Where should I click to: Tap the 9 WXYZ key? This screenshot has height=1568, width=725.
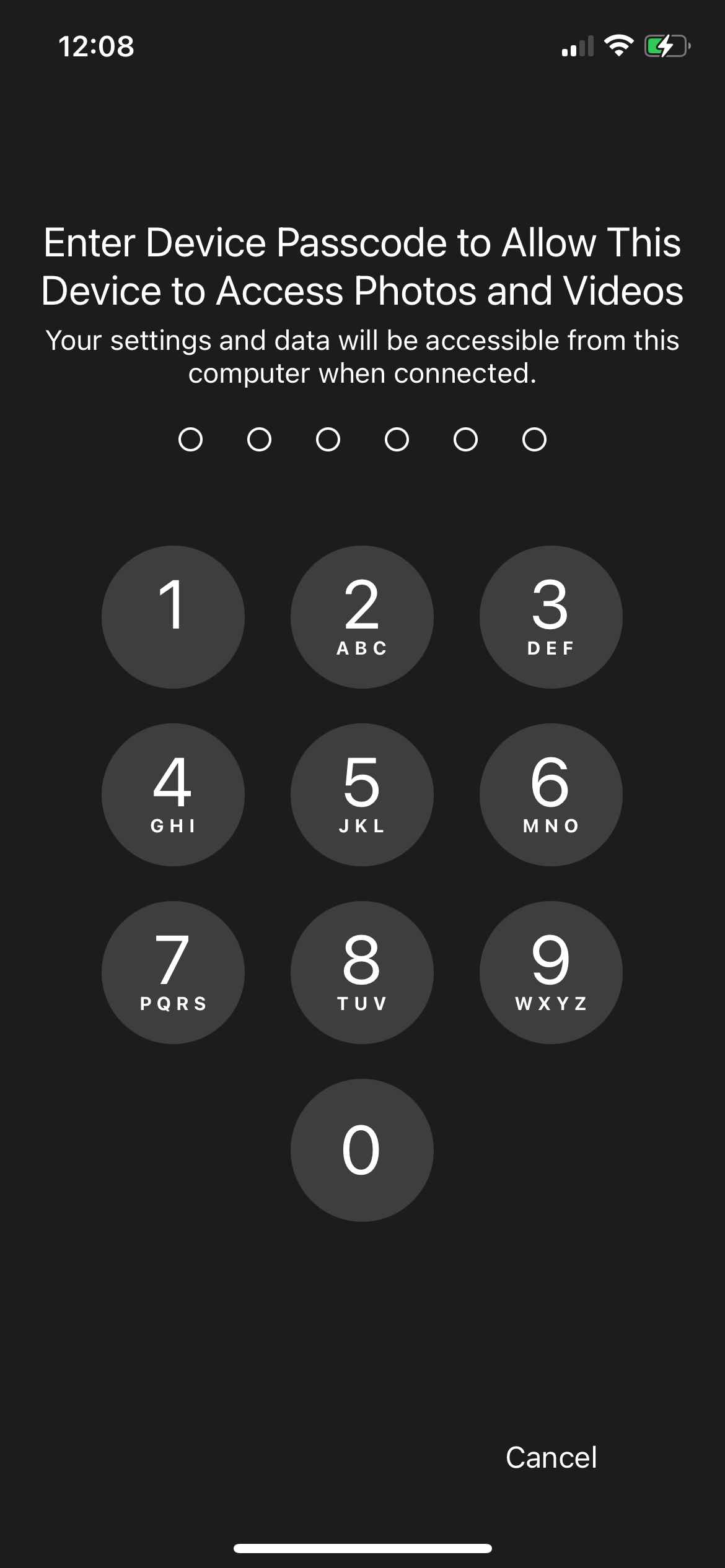pyautogui.click(x=551, y=972)
